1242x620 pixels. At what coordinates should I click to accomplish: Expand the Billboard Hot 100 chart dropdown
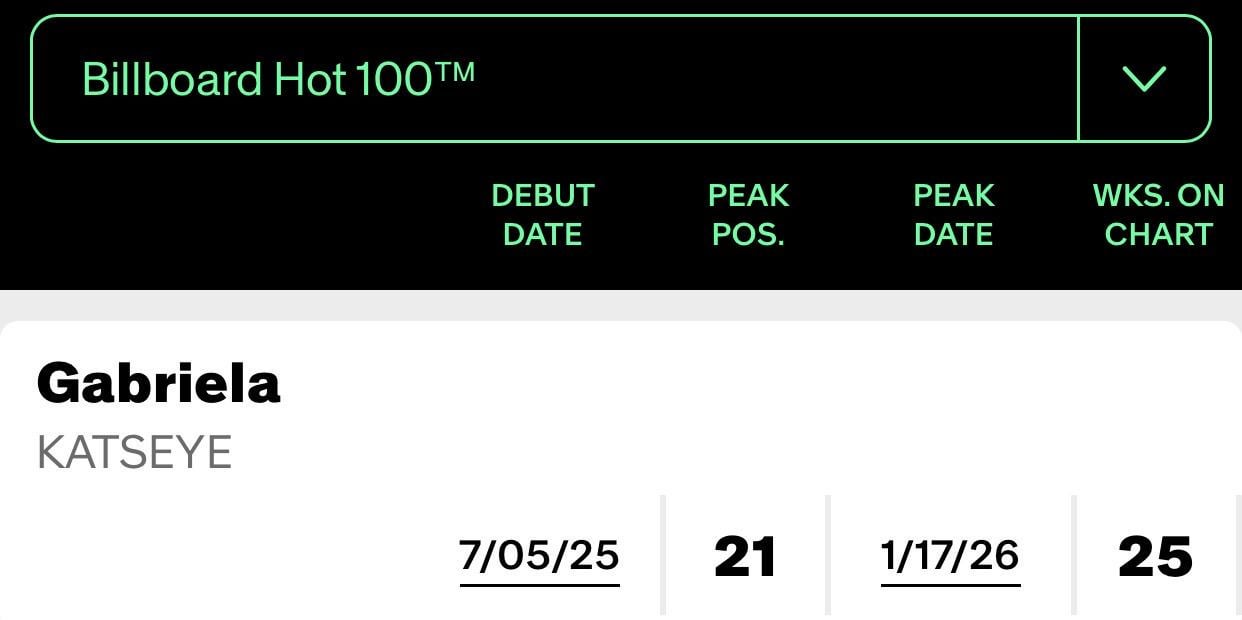1144,78
